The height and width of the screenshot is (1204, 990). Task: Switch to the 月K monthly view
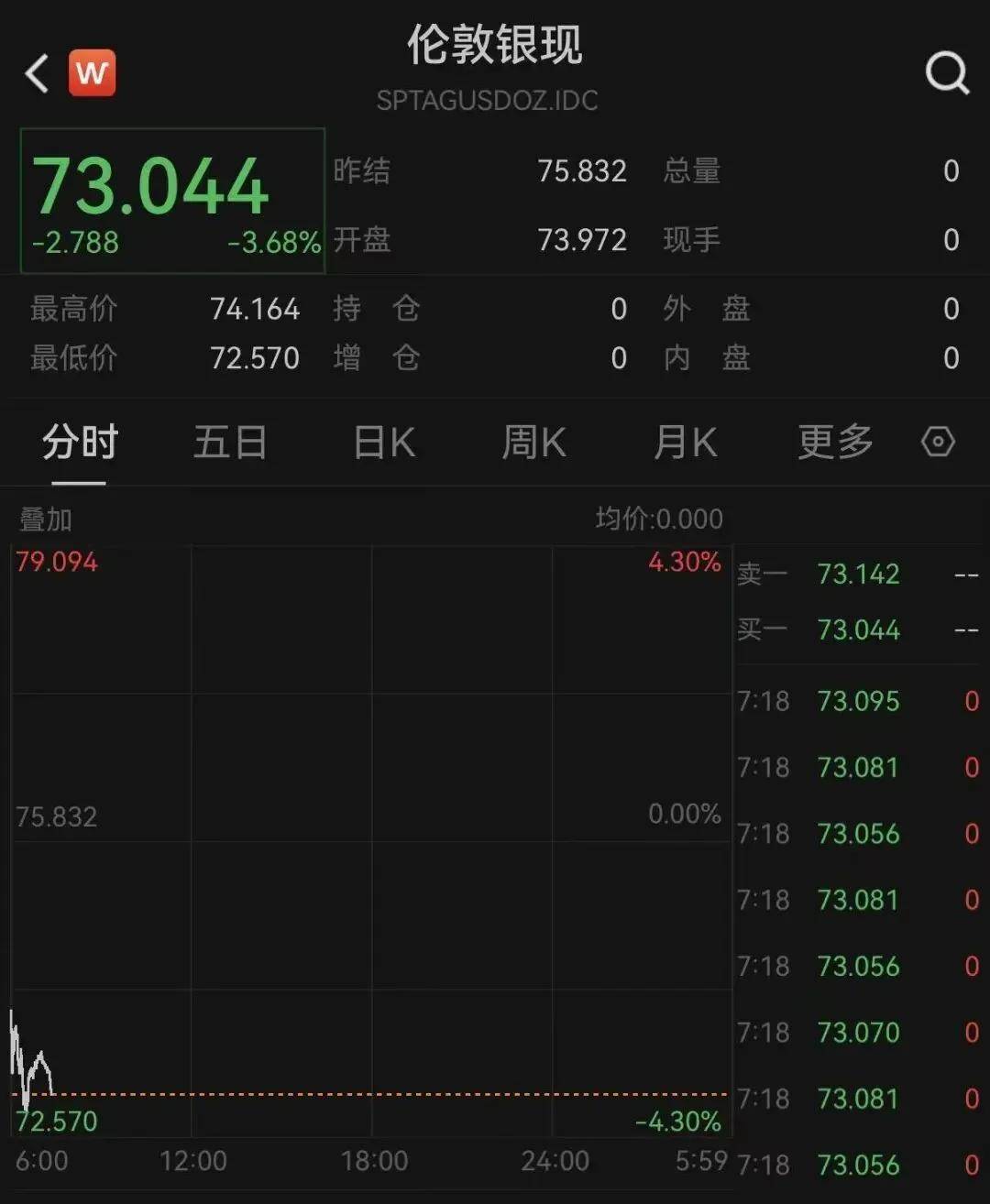click(x=684, y=442)
